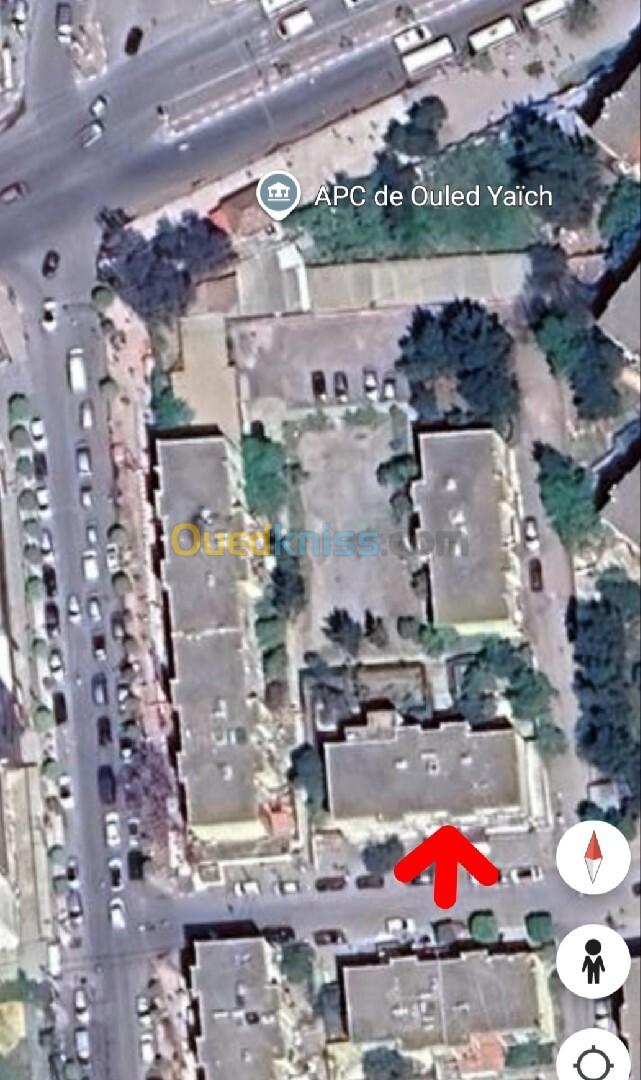Open Street View with the pegman button
Screen dimensions: 641x1080
click(593, 960)
